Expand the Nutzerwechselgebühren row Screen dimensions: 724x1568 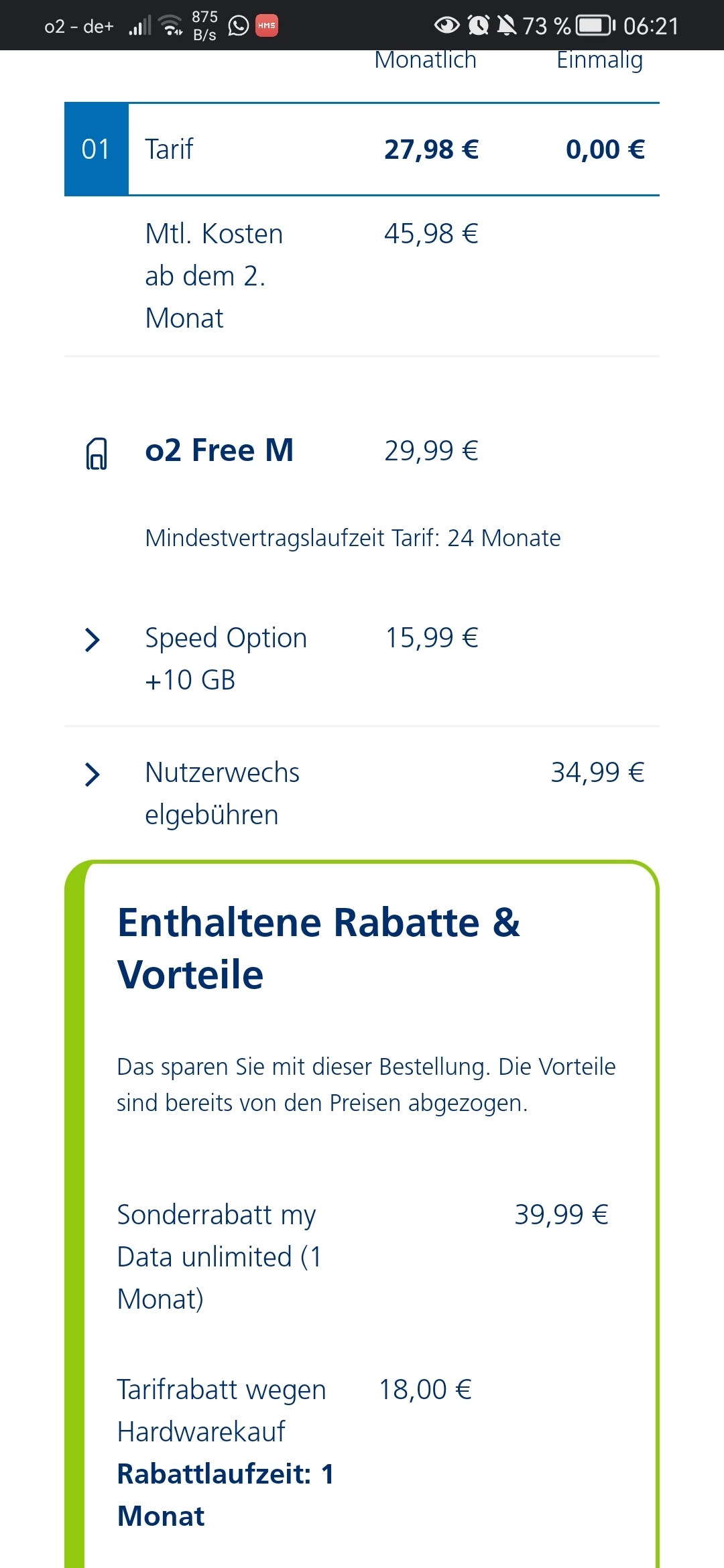pyautogui.click(x=93, y=775)
